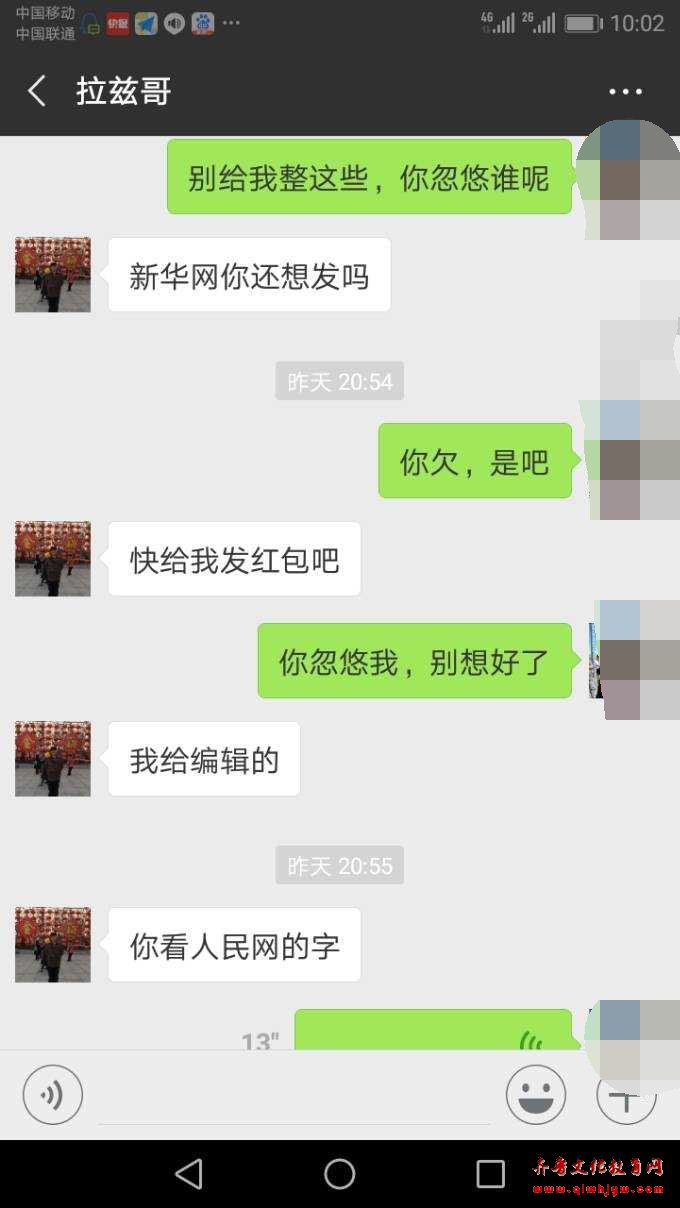
Task: Switch to voice message input
Action: coord(52,1095)
